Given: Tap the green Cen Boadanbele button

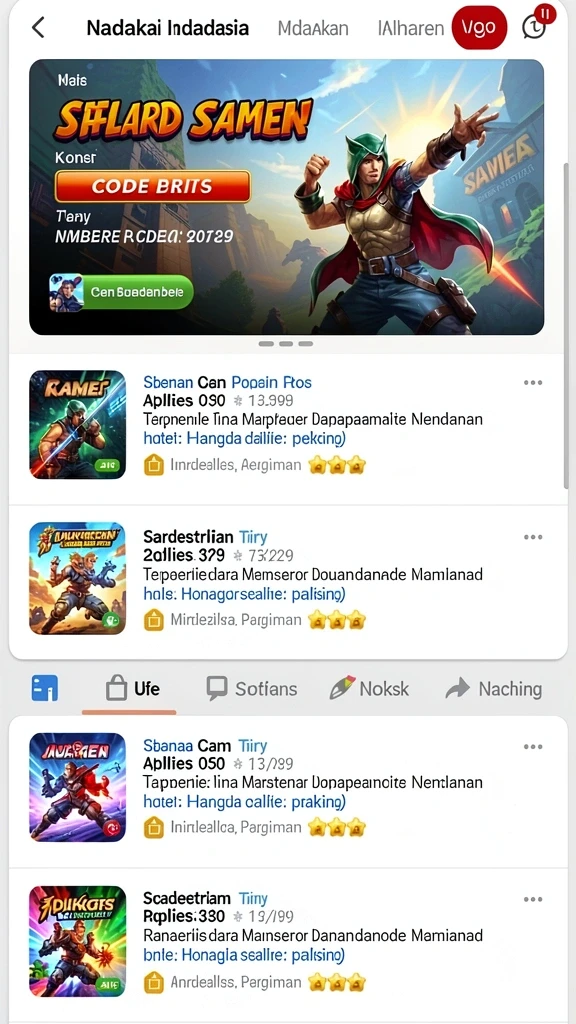Looking at the screenshot, I should click(x=121, y=292).
